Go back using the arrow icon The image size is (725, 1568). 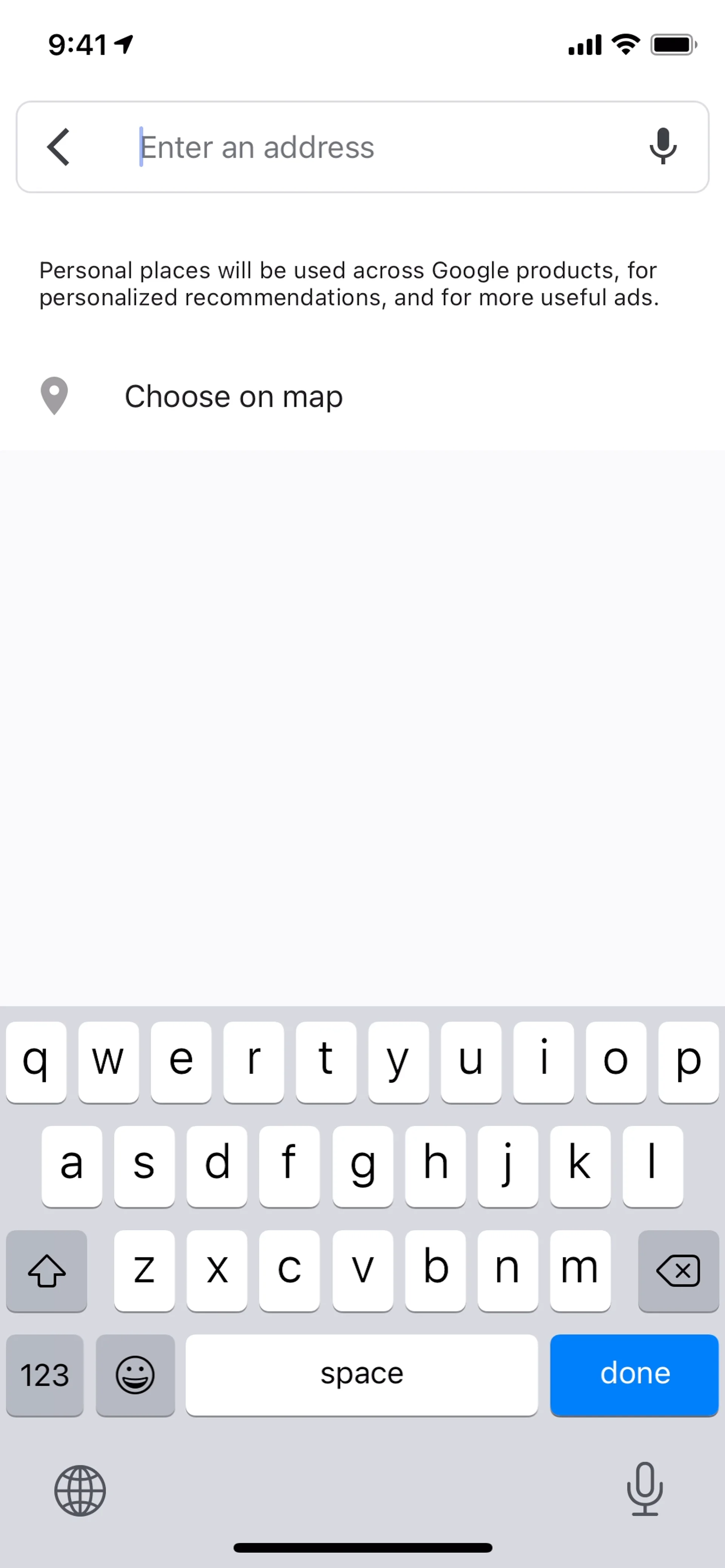(59, 147)
